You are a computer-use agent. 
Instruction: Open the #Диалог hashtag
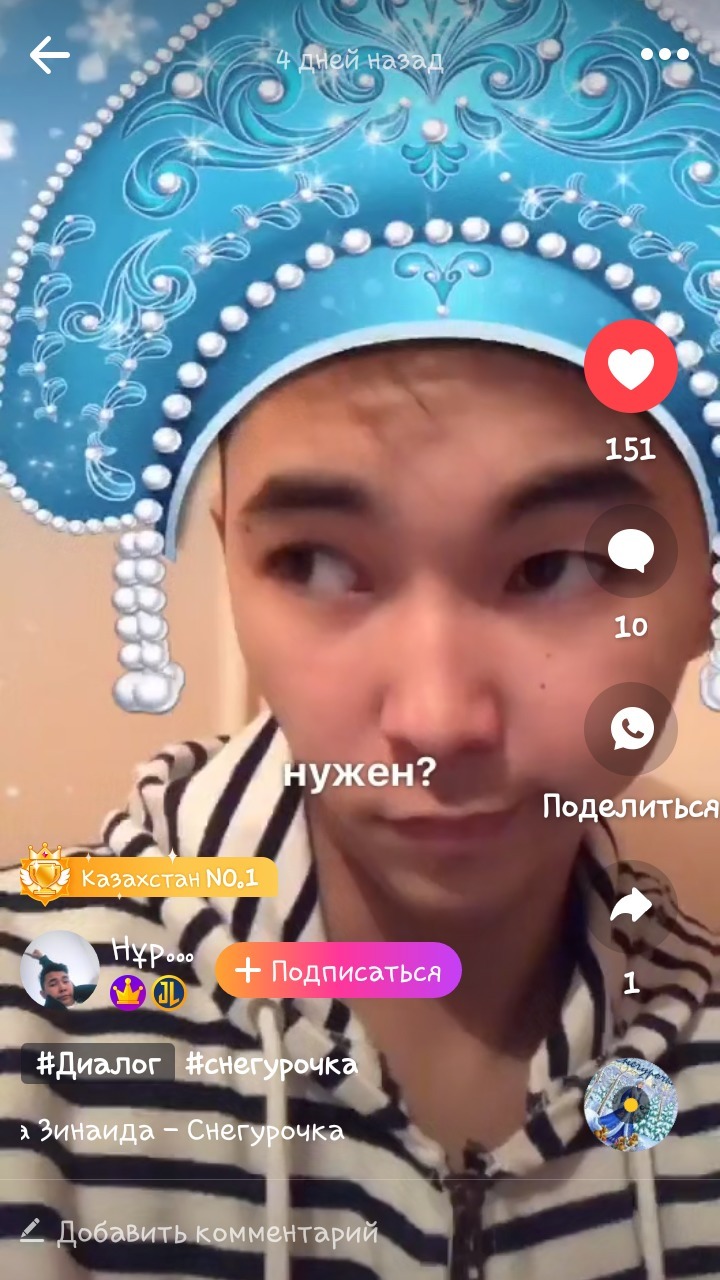[98, 1064]
